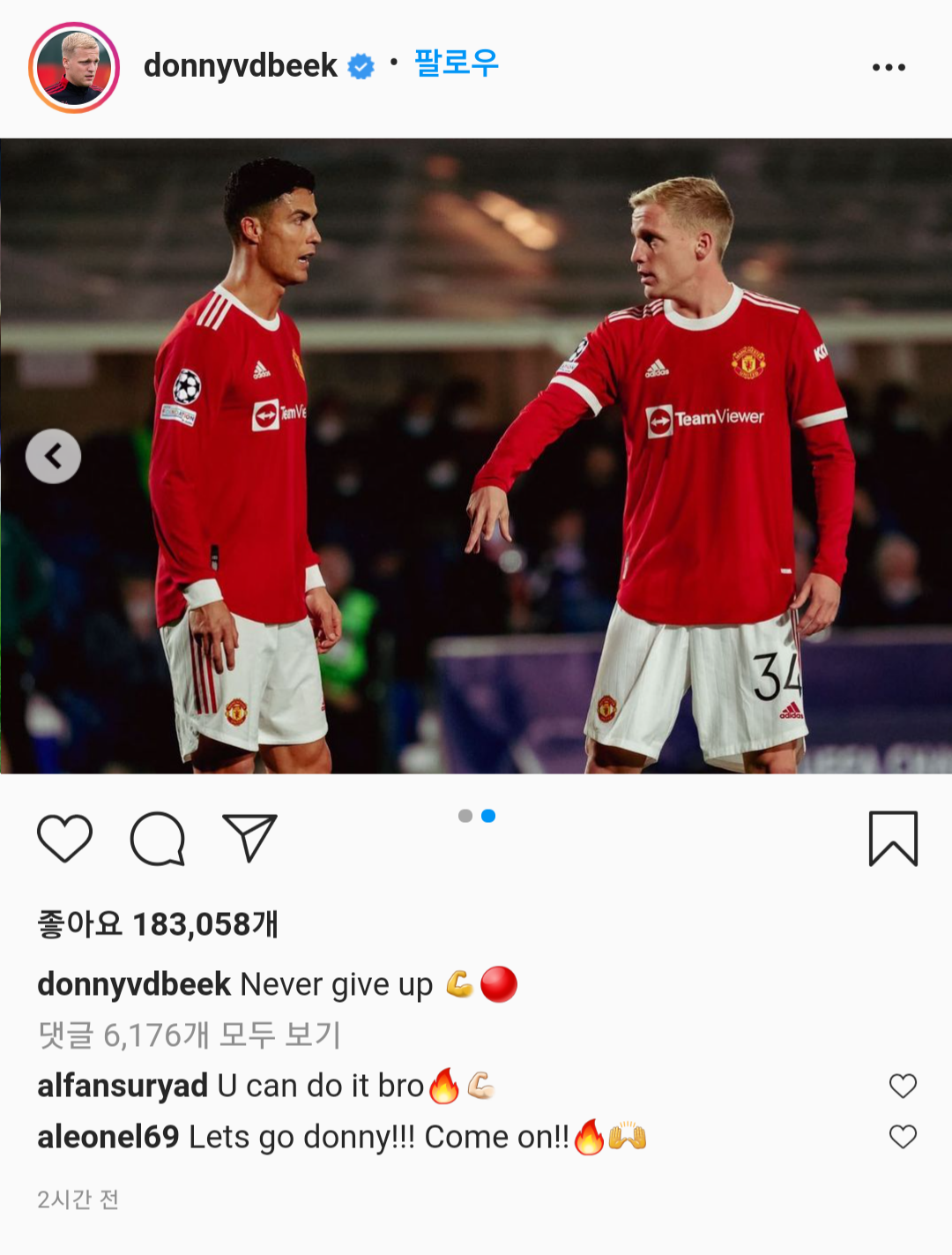Open the post's three-dot options menu
This screenshot has height=1255, width=952.
click(x=888, y=68)
